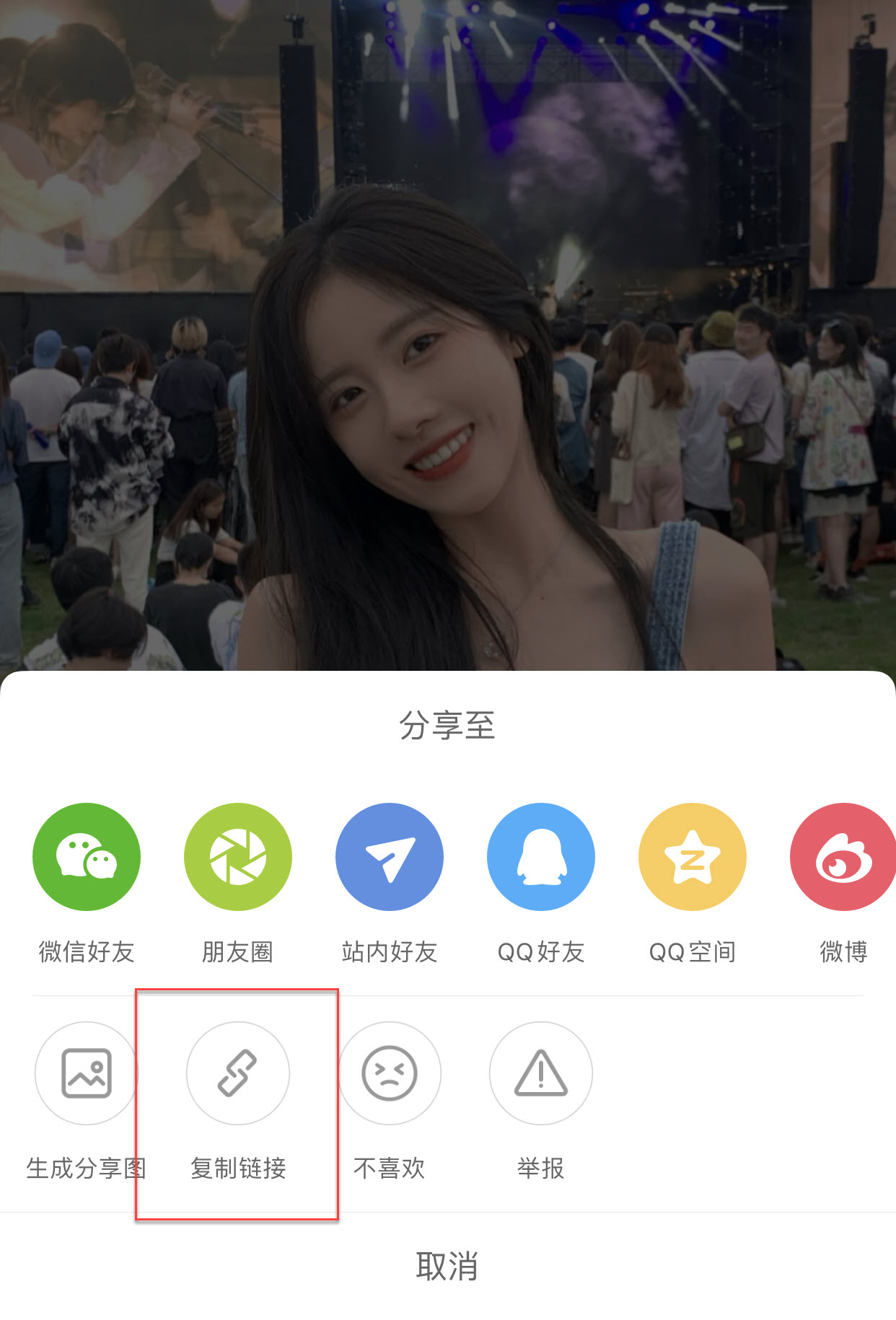Share to QQ friends (QQ好友)

coord(541,857)
